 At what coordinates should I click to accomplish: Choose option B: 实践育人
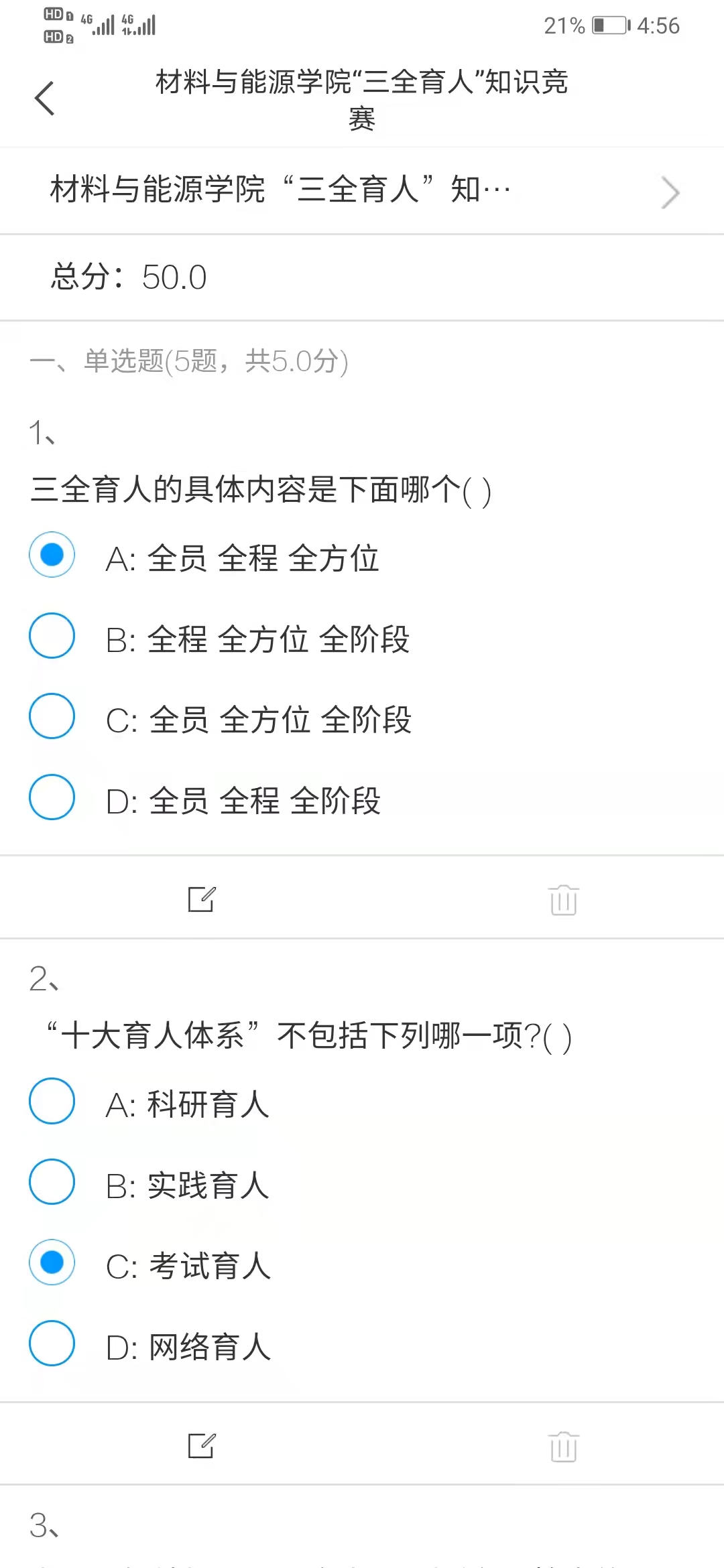[52, 1182]
